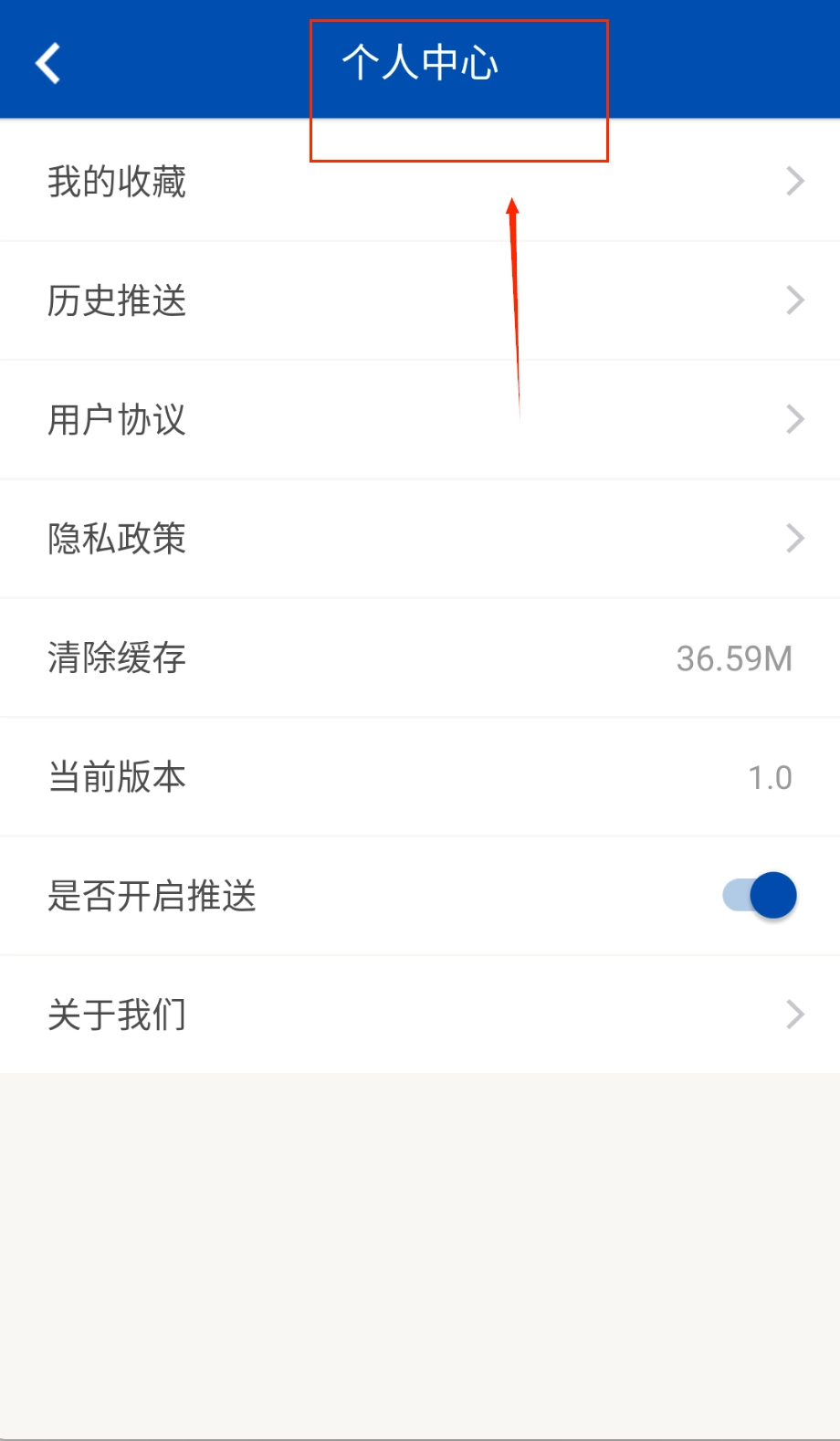
Task: Clear cache via 清除缓存 row
Action: click(x=117, y=657)
